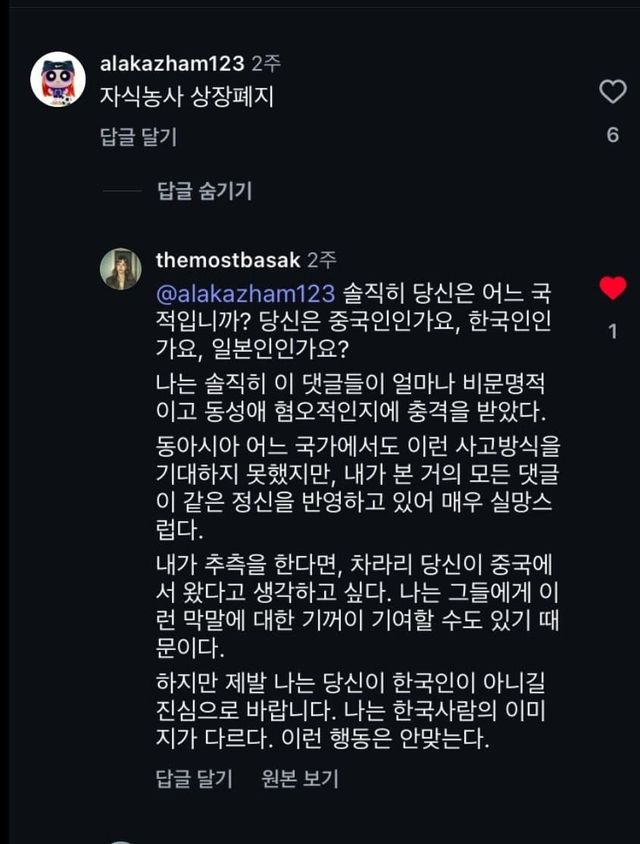Open the alakazham123 username
The height and width of the screenshot is (844, 640).
coord(172,63)
